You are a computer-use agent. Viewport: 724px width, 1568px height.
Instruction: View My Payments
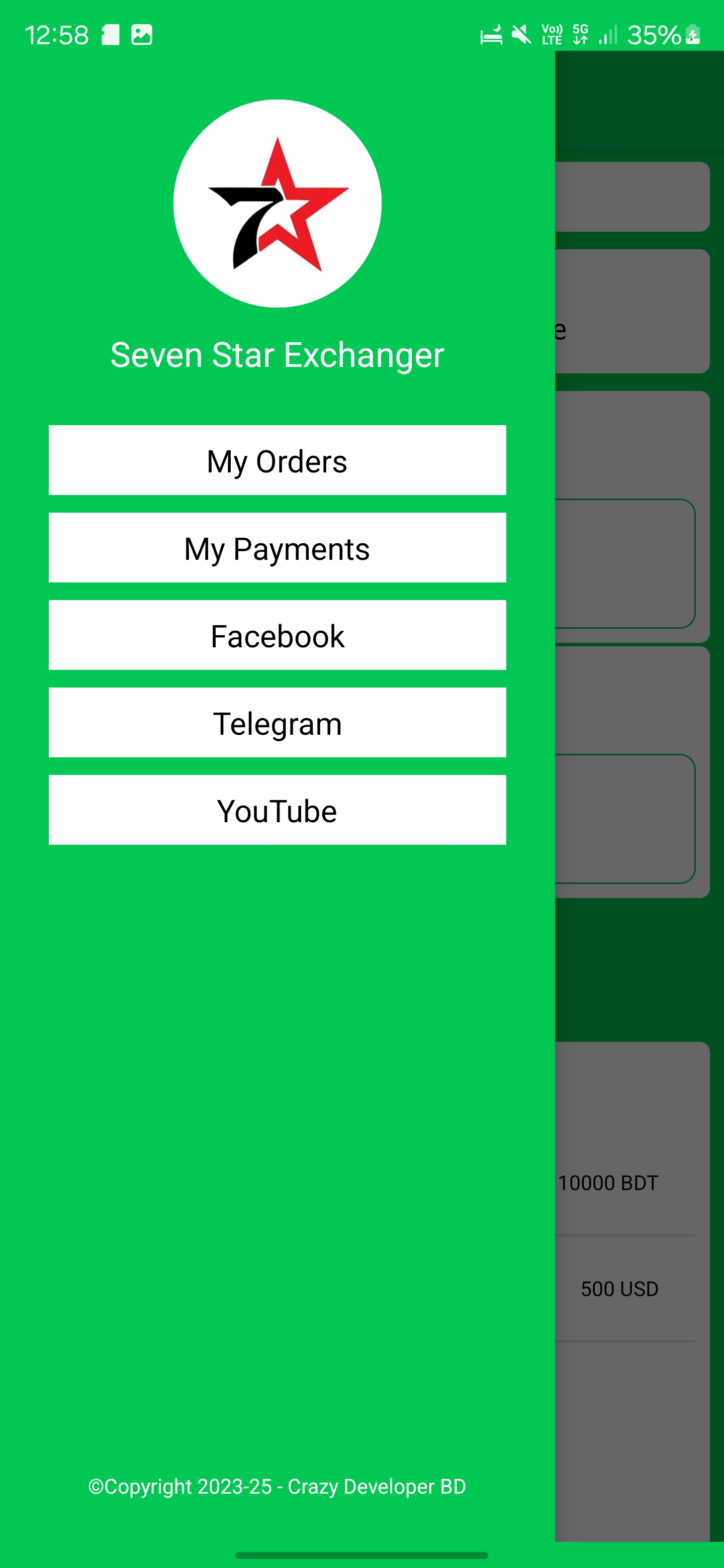pyautogui.click(x=277, y=548)
